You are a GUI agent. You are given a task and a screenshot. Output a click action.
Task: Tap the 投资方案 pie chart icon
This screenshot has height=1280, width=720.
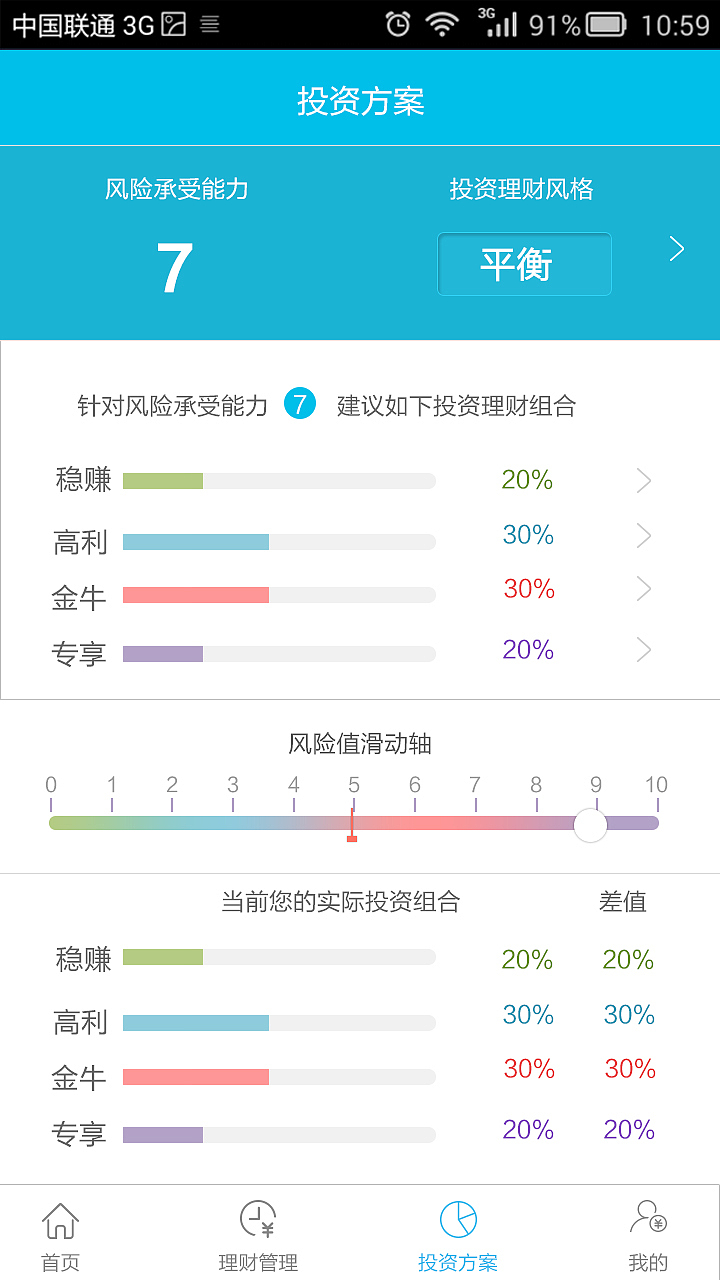(x=458, y=1220)
